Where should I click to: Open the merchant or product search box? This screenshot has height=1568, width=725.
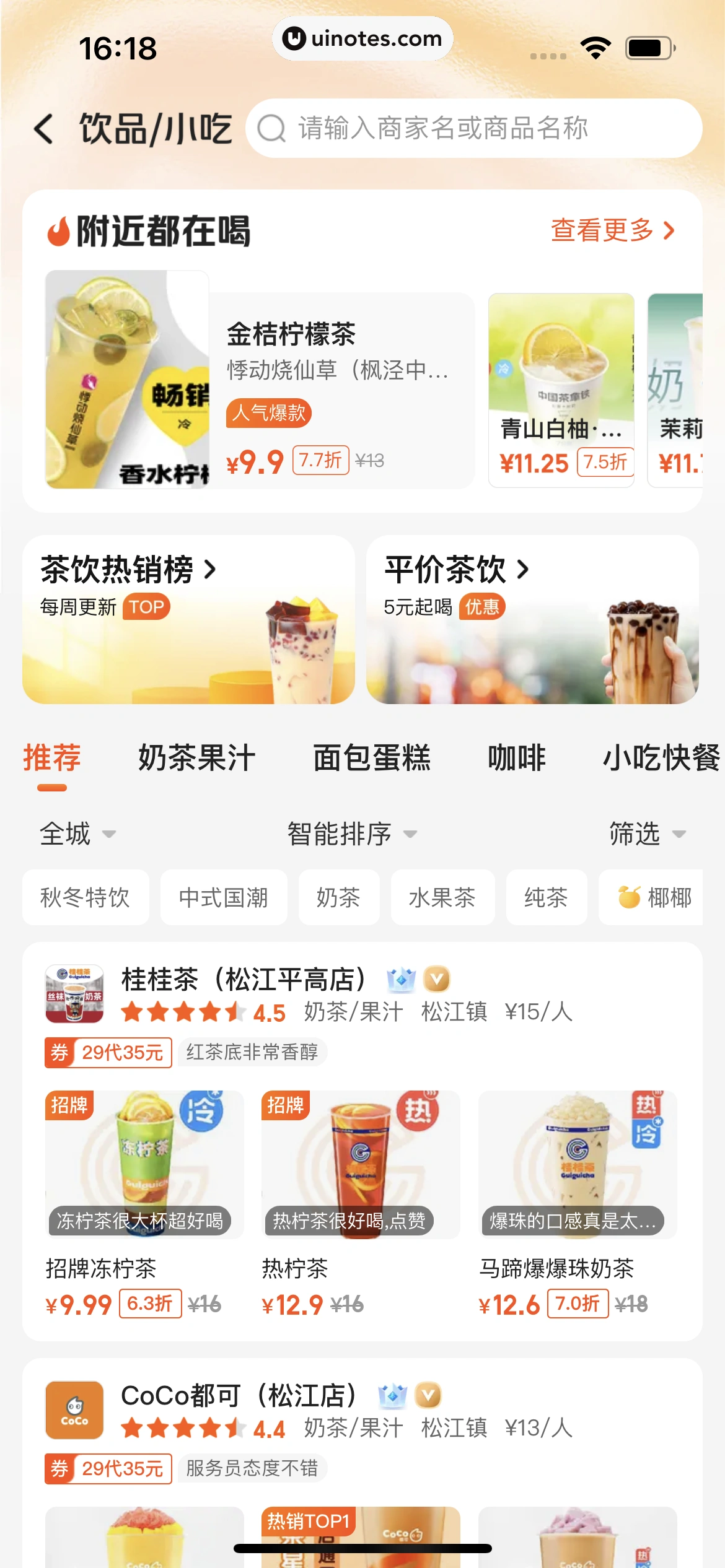point(474,129)
